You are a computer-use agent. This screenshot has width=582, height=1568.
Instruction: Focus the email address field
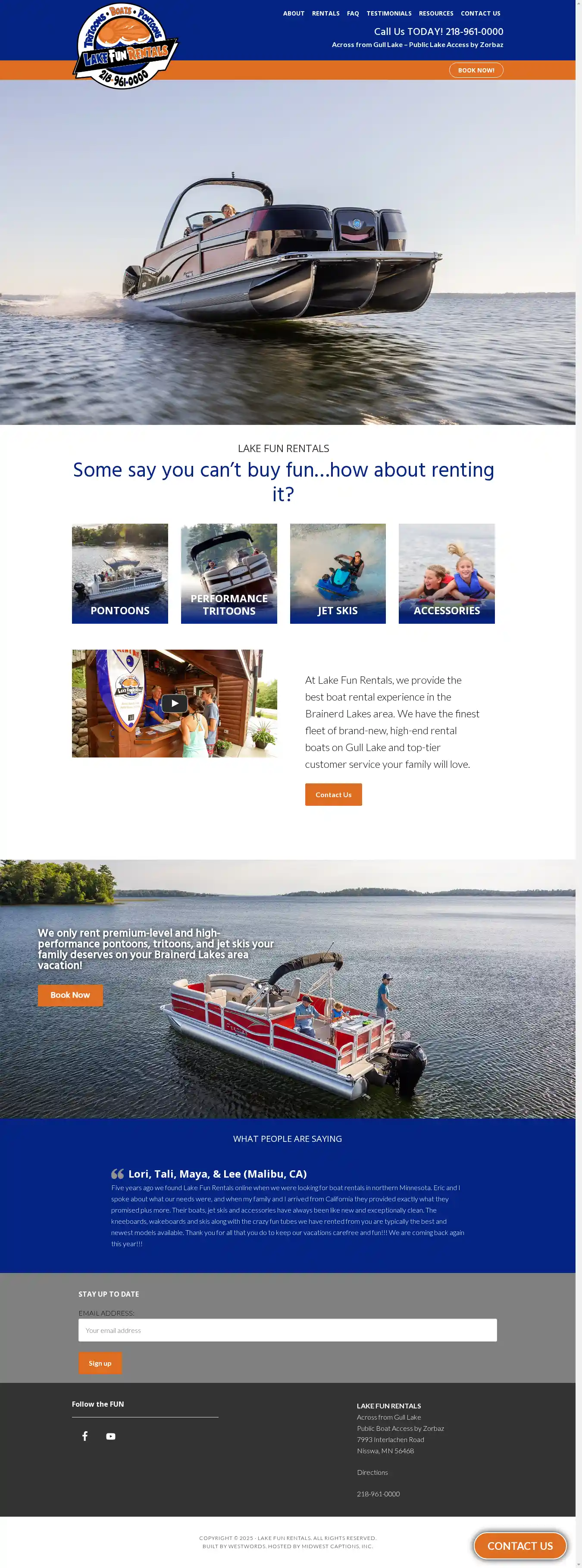pyautogui.click(x=287, y=1330)
